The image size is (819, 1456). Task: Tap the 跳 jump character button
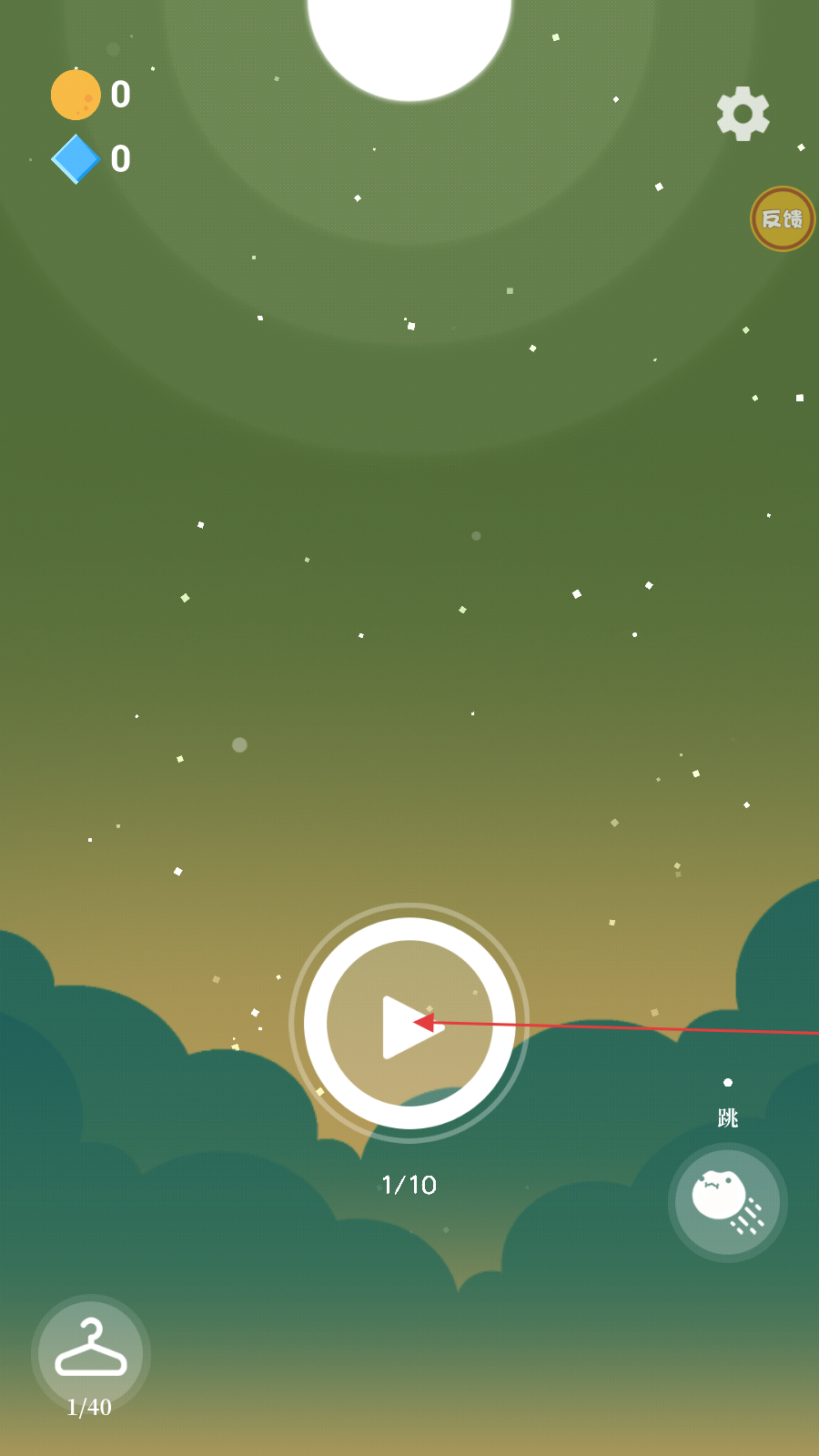[x=728, y=1202]
